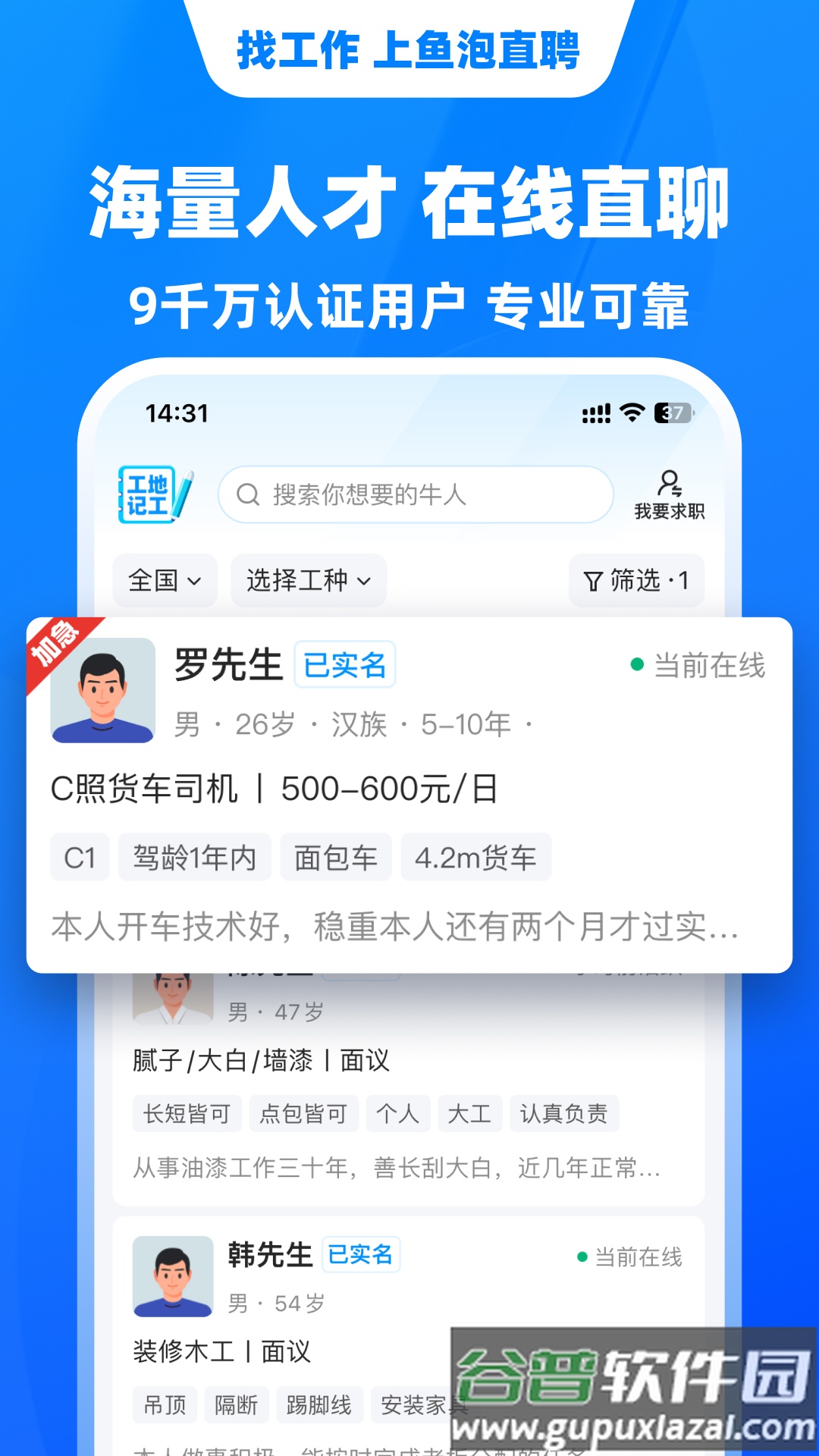Click the 我要求职 person icon
Image resolution: width=819 pixels, height=1456 pixels.
click(x=669, y=484)
